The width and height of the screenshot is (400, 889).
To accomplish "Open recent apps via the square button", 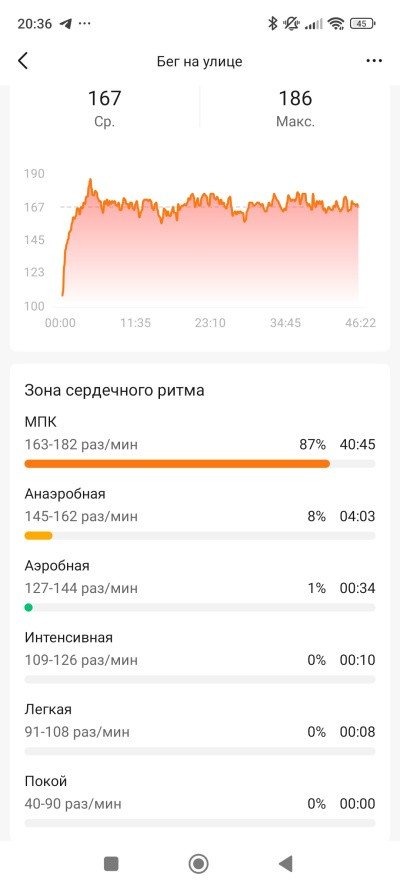I will tap(111, 863).
